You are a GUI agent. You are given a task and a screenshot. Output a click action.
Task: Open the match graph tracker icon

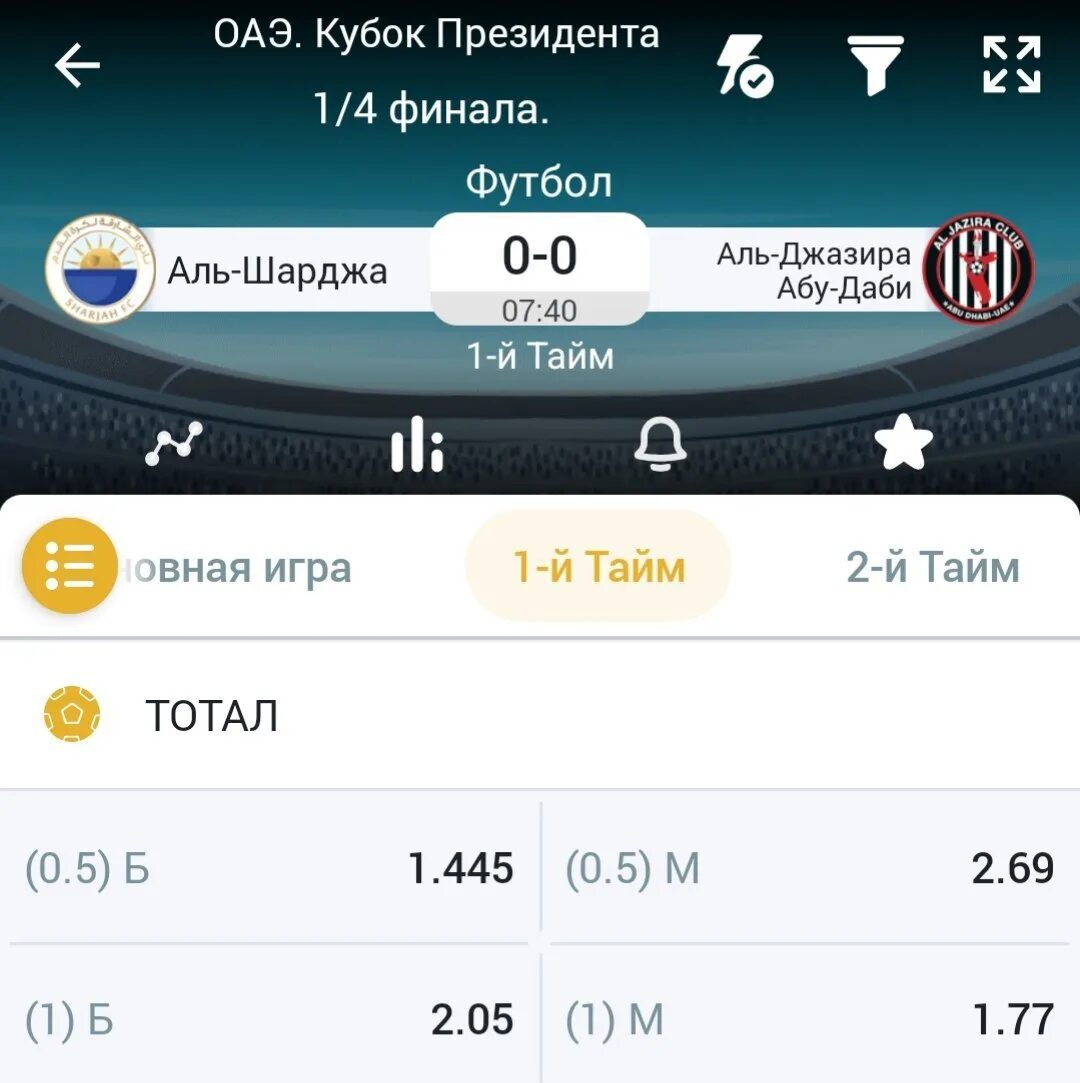click(174, 444)
